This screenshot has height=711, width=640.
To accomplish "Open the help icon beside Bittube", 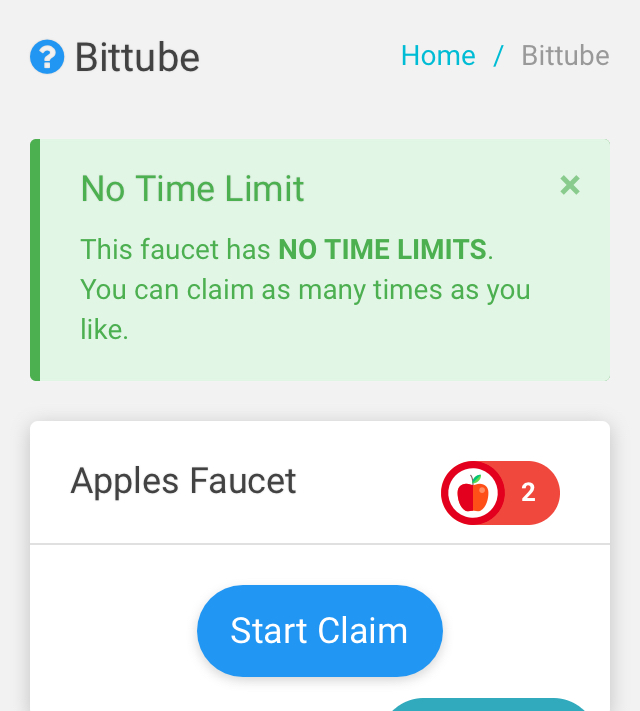I will (47, 57).
